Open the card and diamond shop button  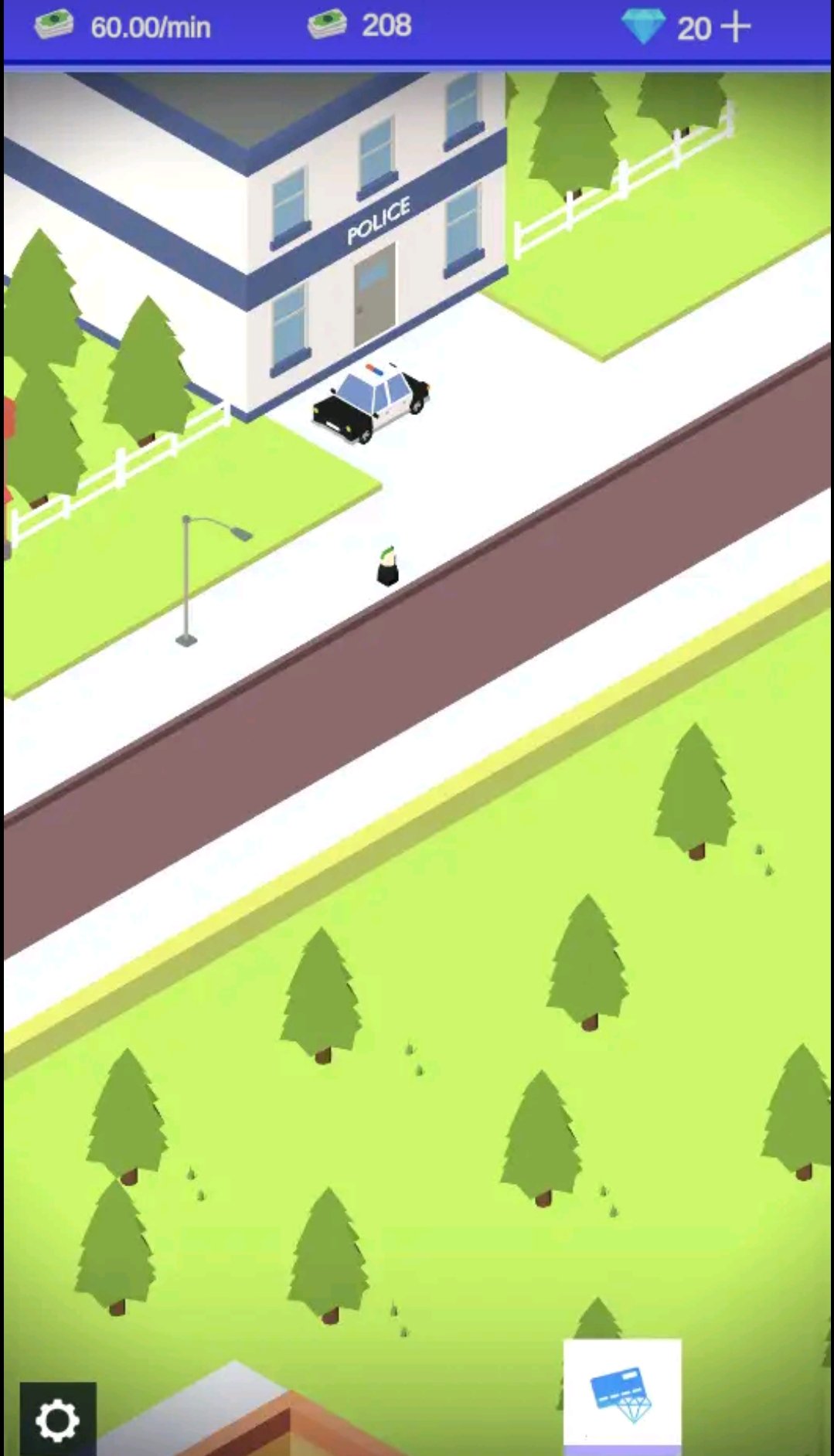coord(622,1396)
